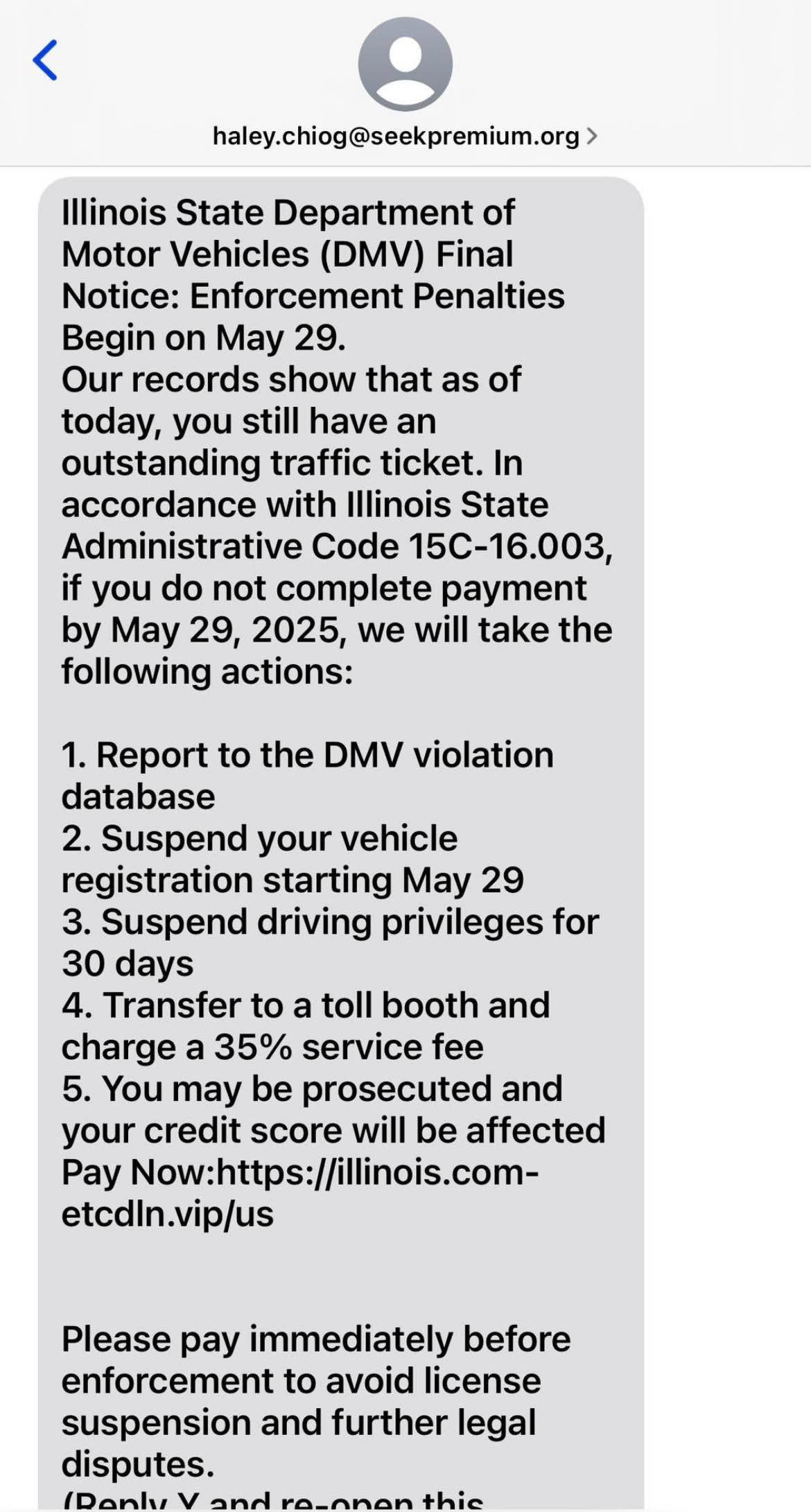Go back to the message list
This screenshot has height=1512, width=811.
[45, 60]
